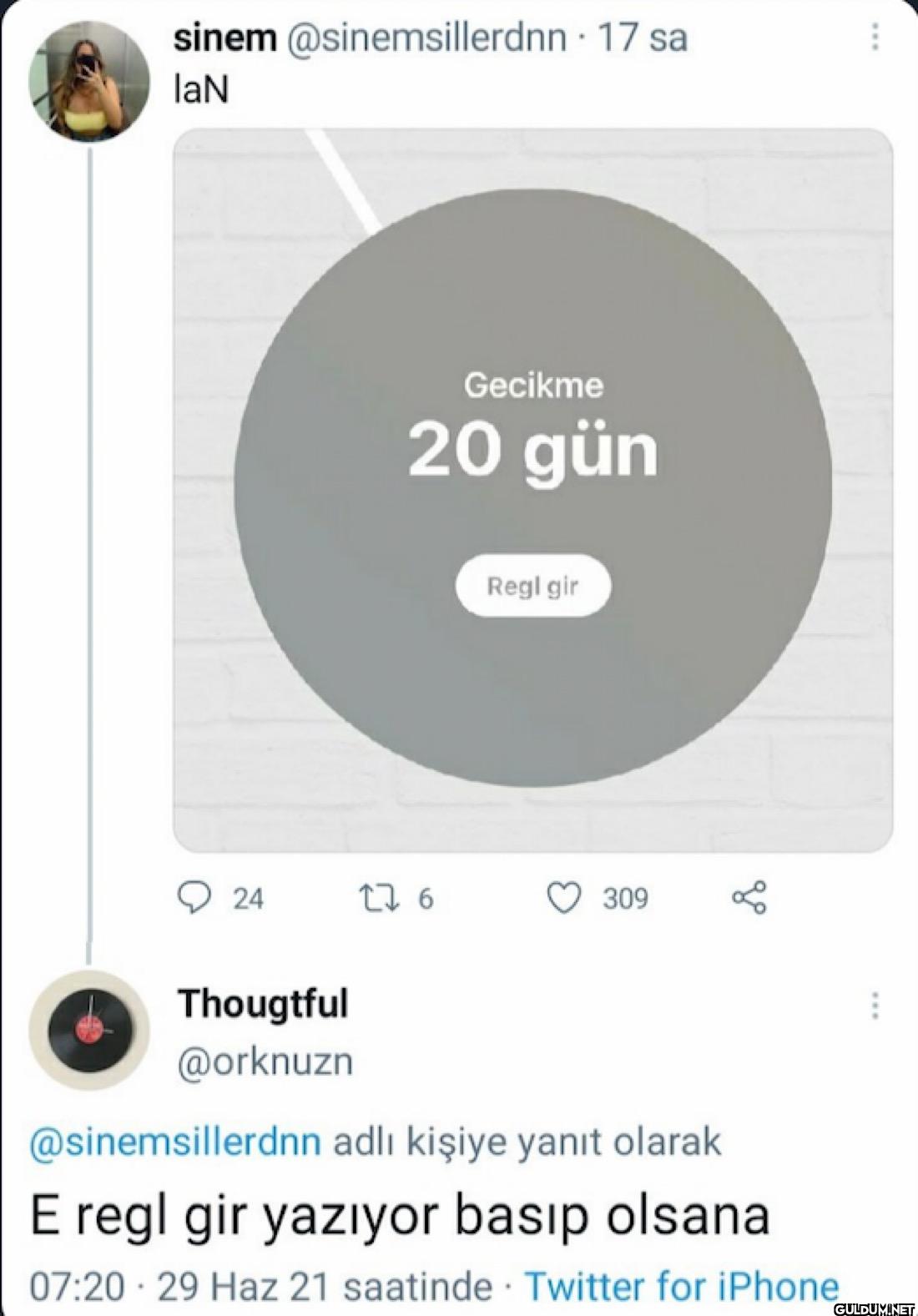Open overflow menu on Thougtful's reply
Image resolution: width=918 pixels, height=1316 pixels.
(x=875, y=1006)
